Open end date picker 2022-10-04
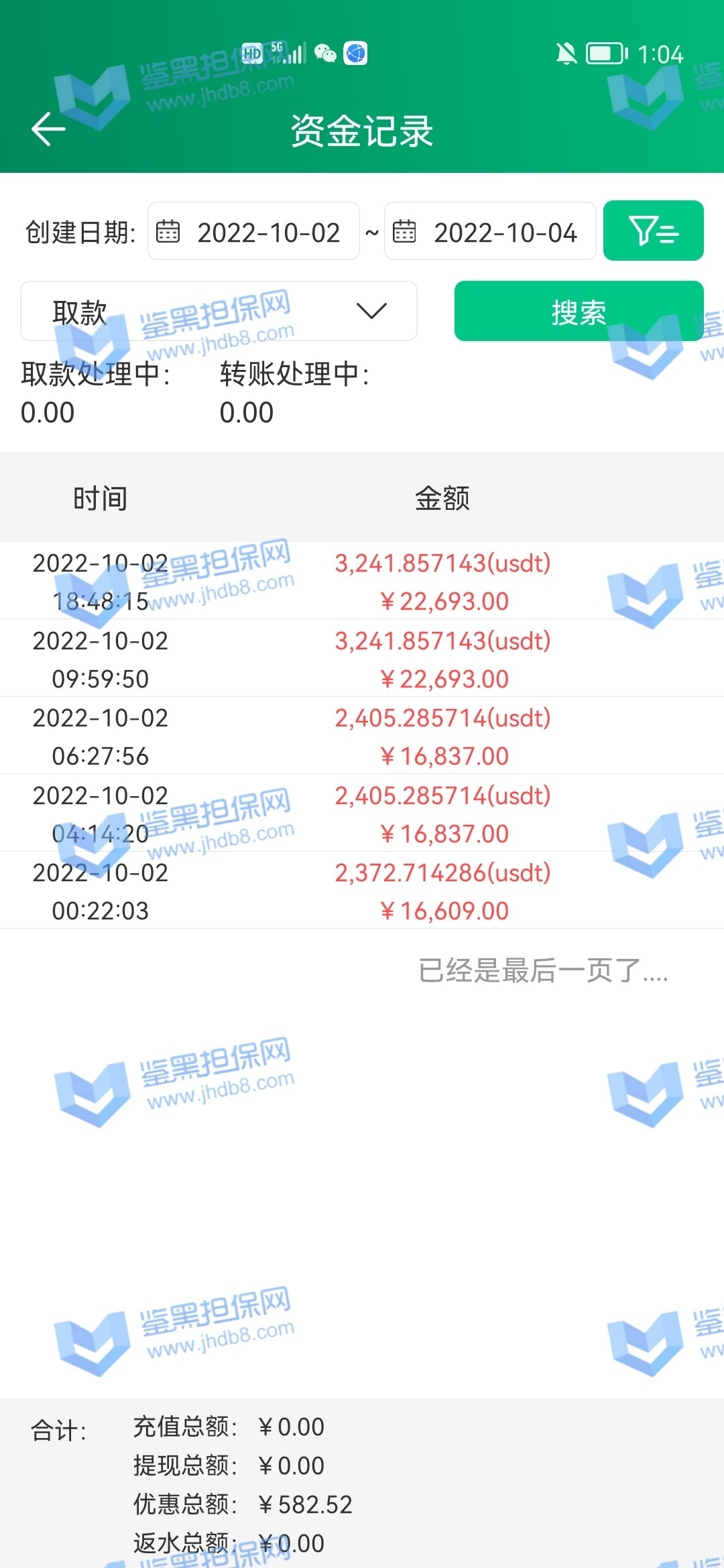Image resolution: width=724 pixels, height=1568 pixels. [x=490, y=232]
